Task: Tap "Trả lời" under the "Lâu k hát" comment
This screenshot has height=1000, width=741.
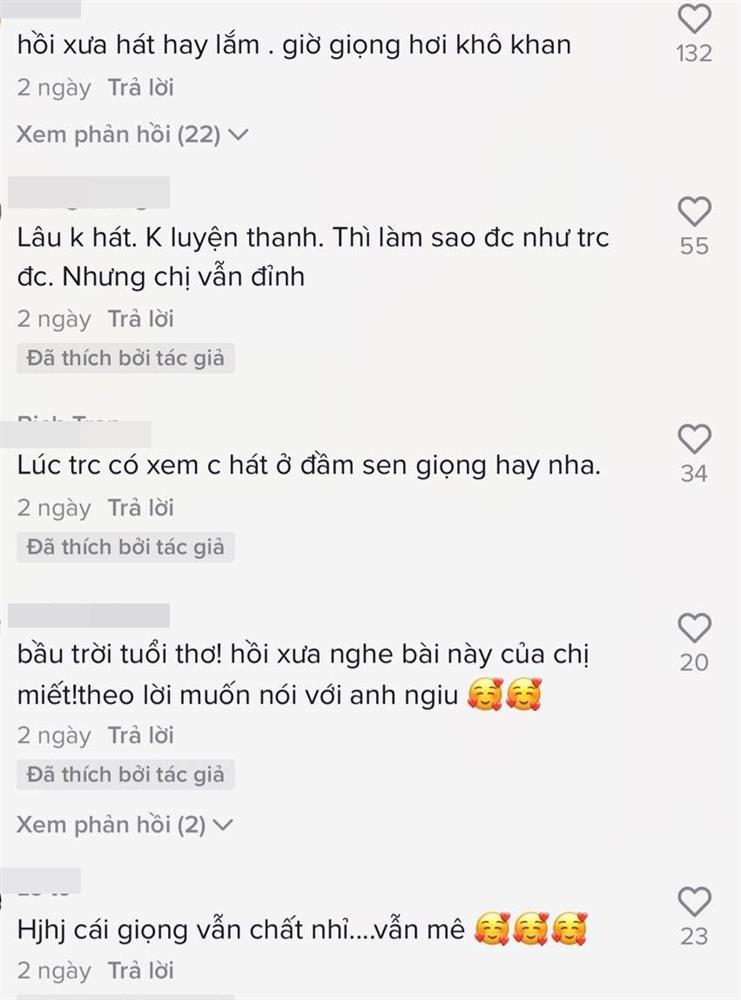Action: pos(142,319)
